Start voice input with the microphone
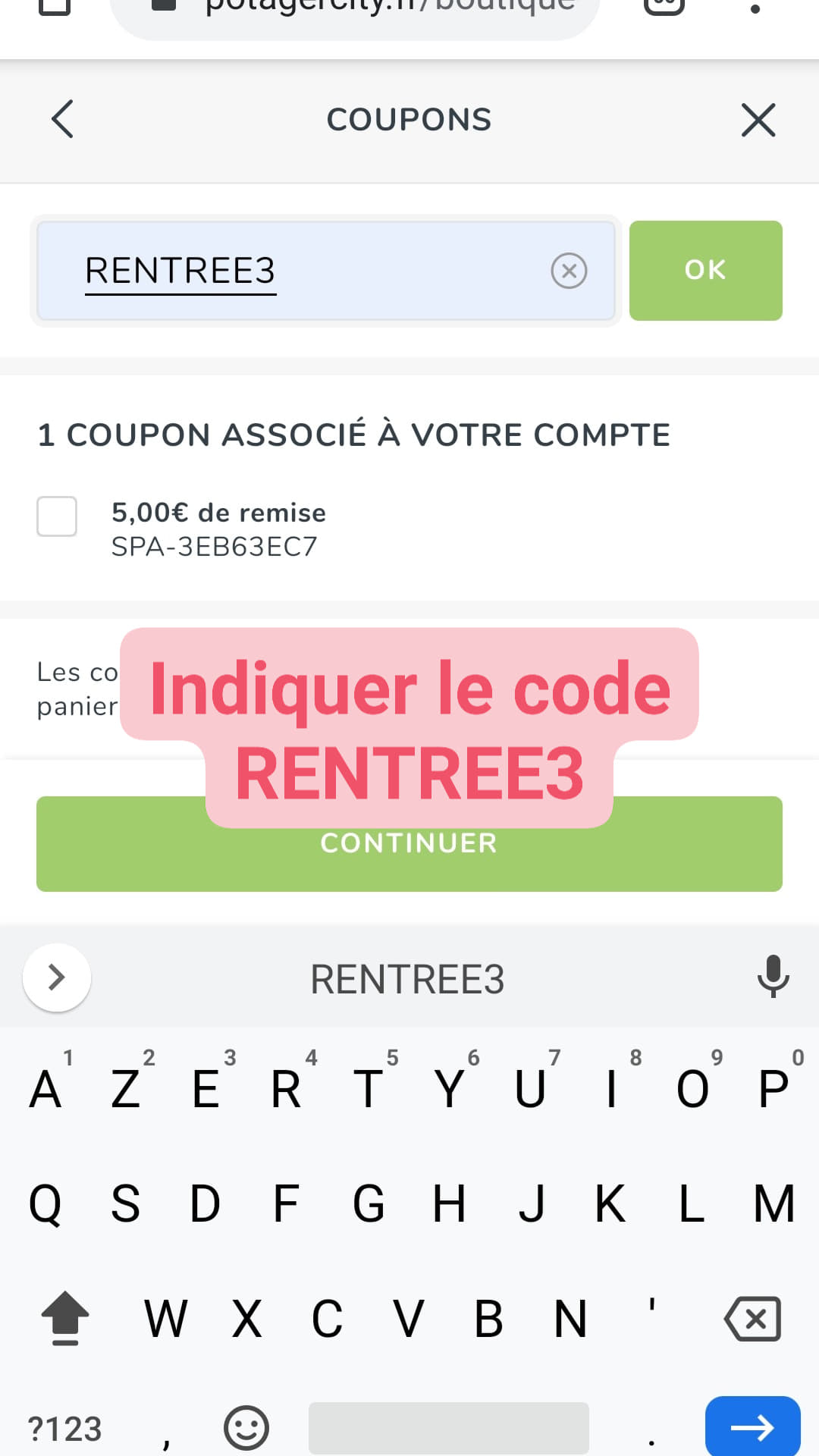Image resolution: width=819 pixels, height=1456 pixels. pyautogui.click(x=773, y=977)
